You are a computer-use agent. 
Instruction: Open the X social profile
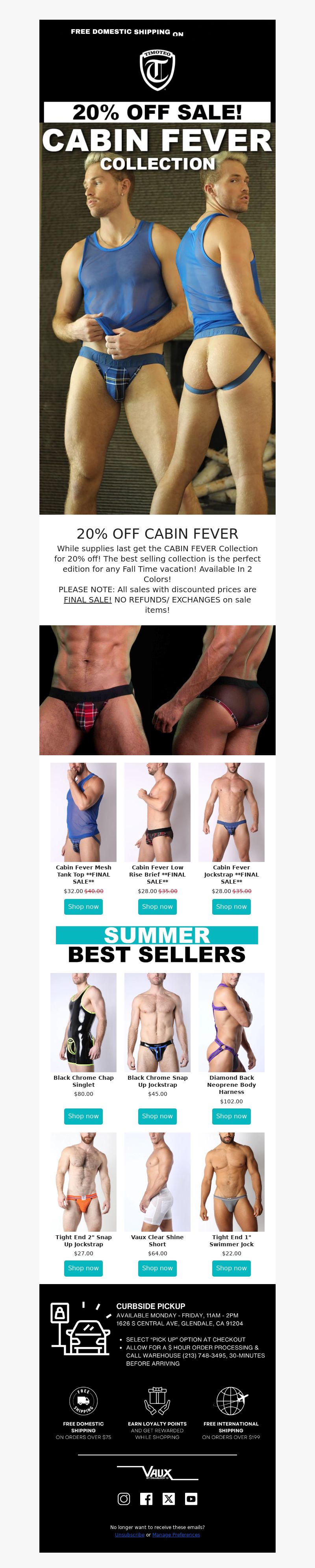(x=169, y=1499)
